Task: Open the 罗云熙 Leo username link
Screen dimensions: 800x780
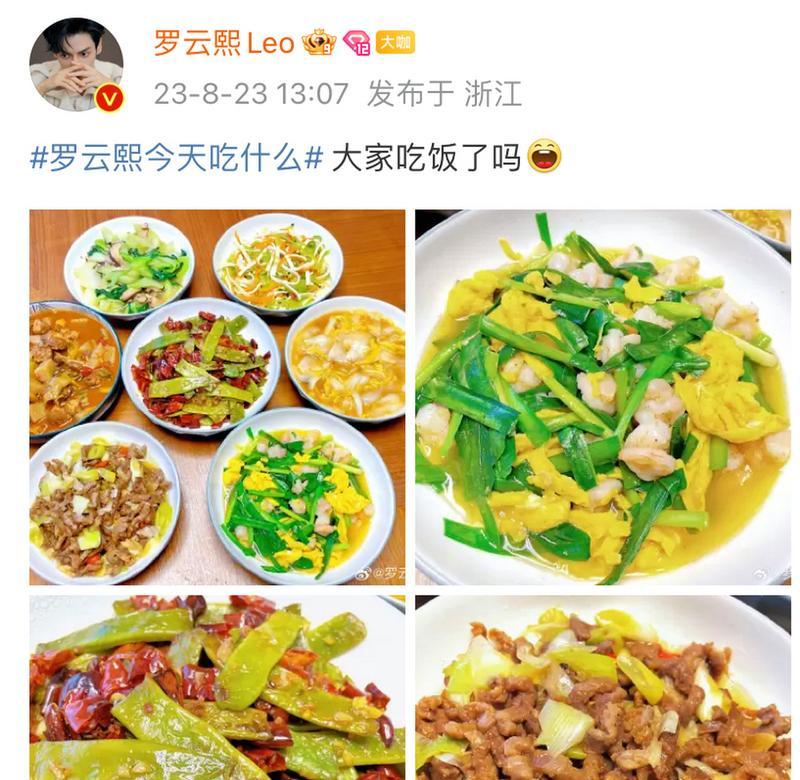Action: click(x=224, y=42)
